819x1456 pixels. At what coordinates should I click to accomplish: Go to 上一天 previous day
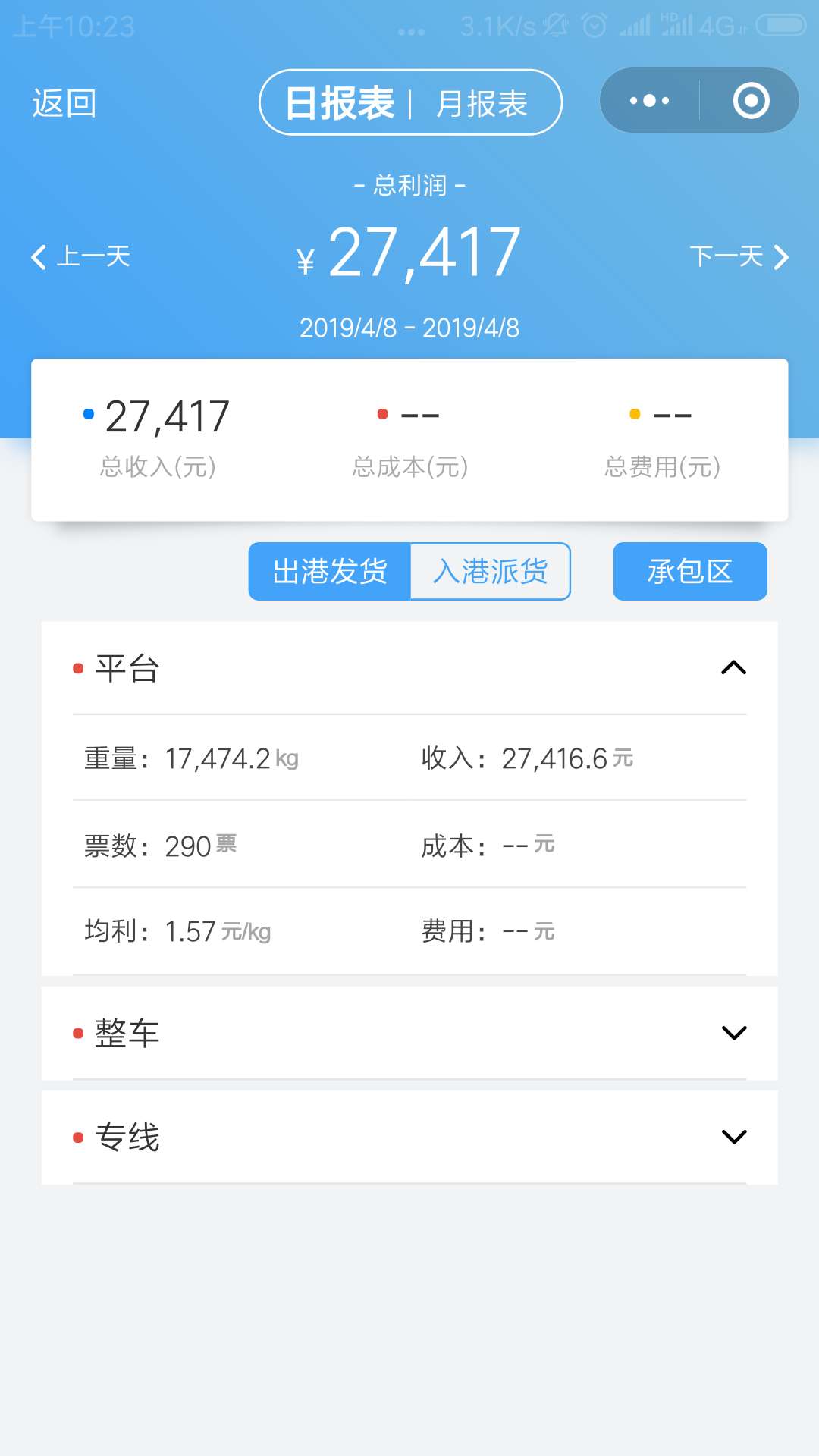pos(80,256)
